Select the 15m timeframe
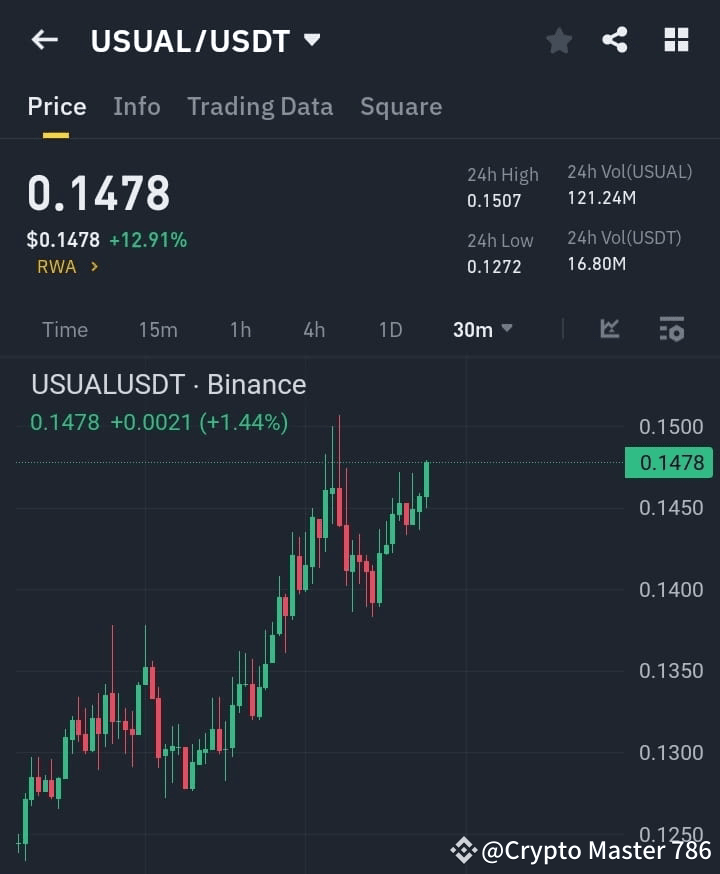The width and height of the screenshot is (720, 874). click(x=158, y=329)
